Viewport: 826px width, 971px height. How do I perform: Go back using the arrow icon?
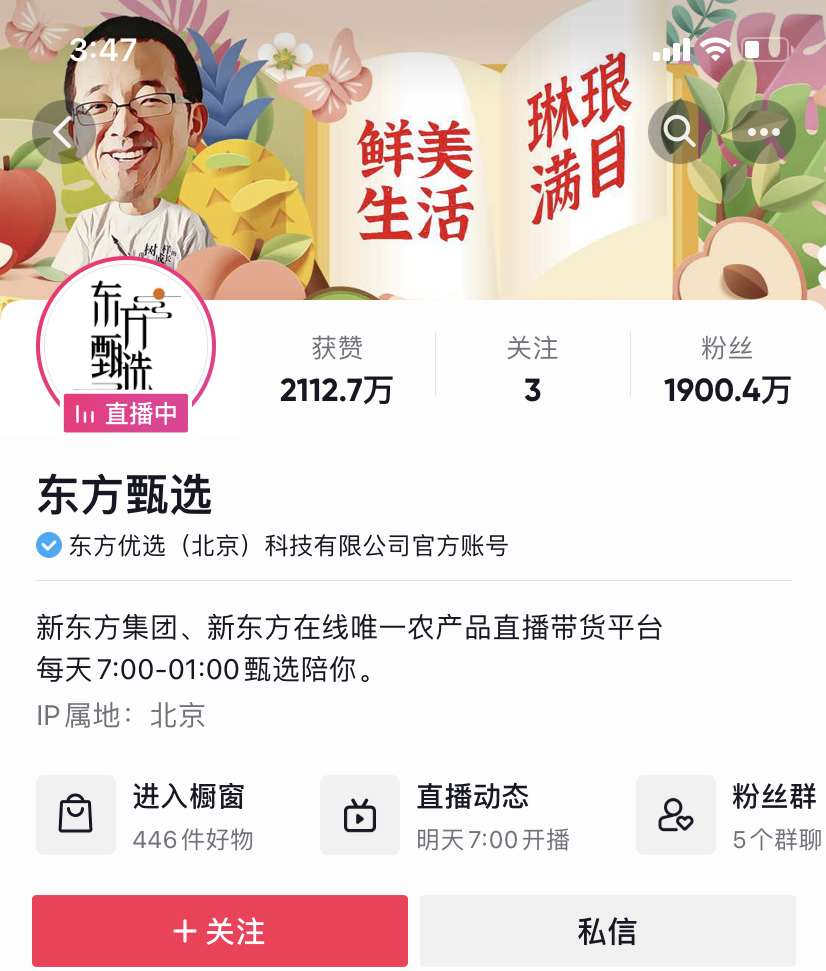pos(63,131)
